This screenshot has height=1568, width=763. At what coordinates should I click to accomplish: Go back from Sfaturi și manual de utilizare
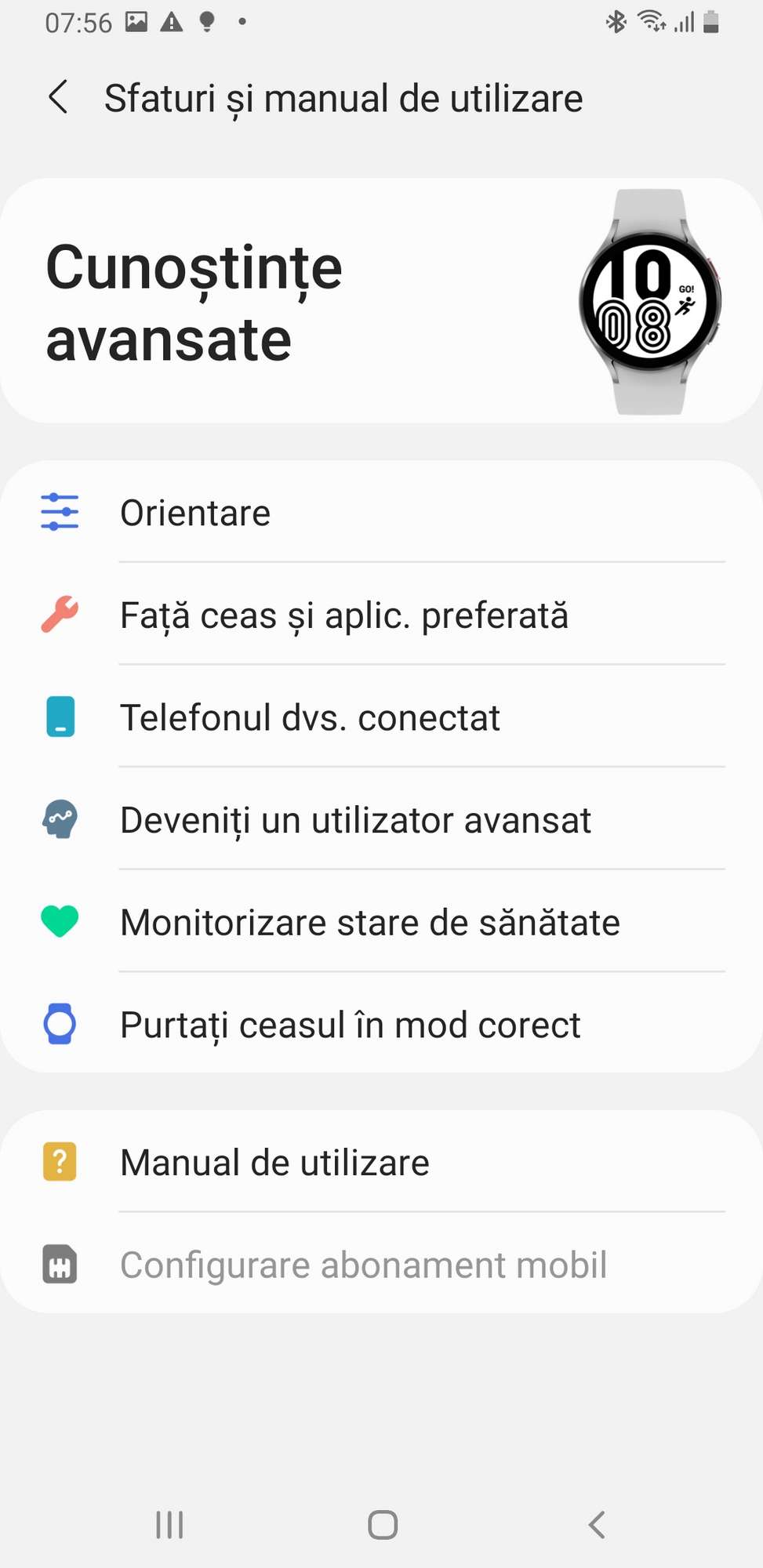58,97
